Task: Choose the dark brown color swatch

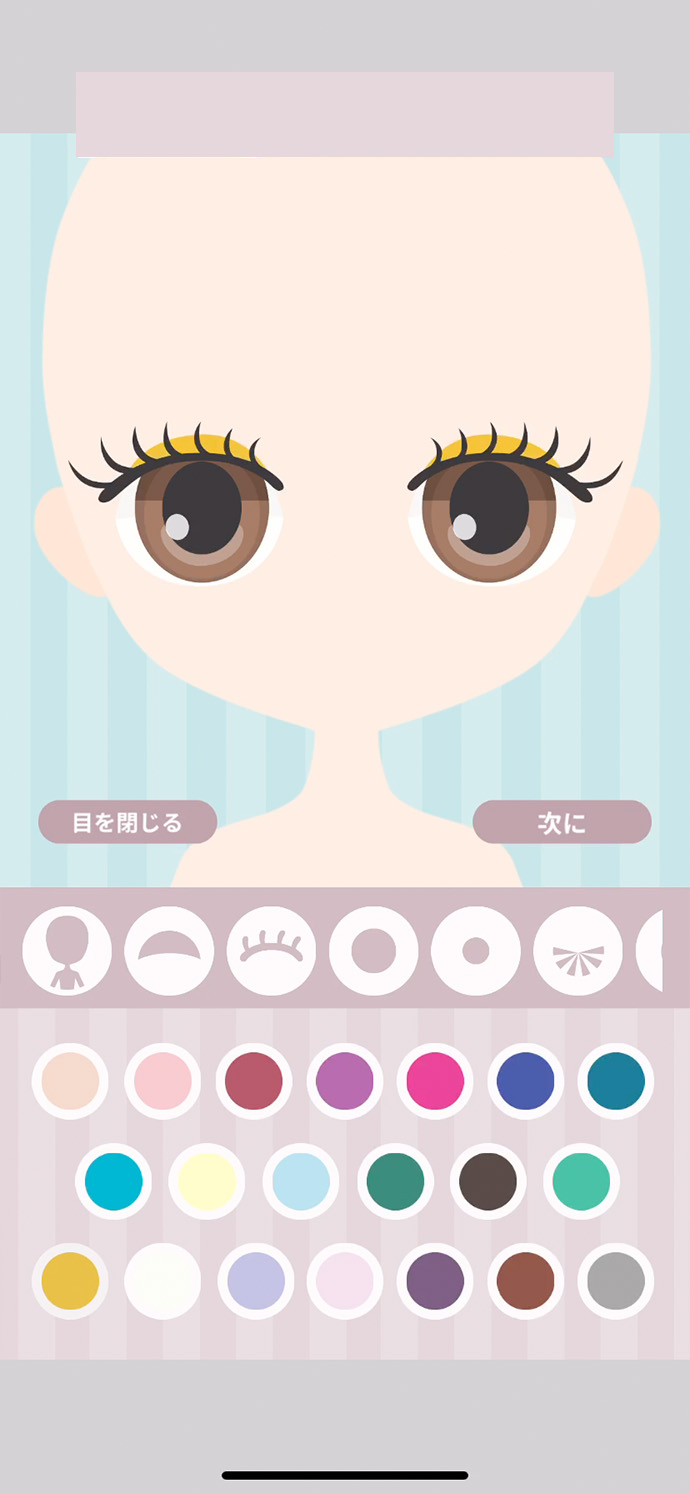Action: 488,1181
